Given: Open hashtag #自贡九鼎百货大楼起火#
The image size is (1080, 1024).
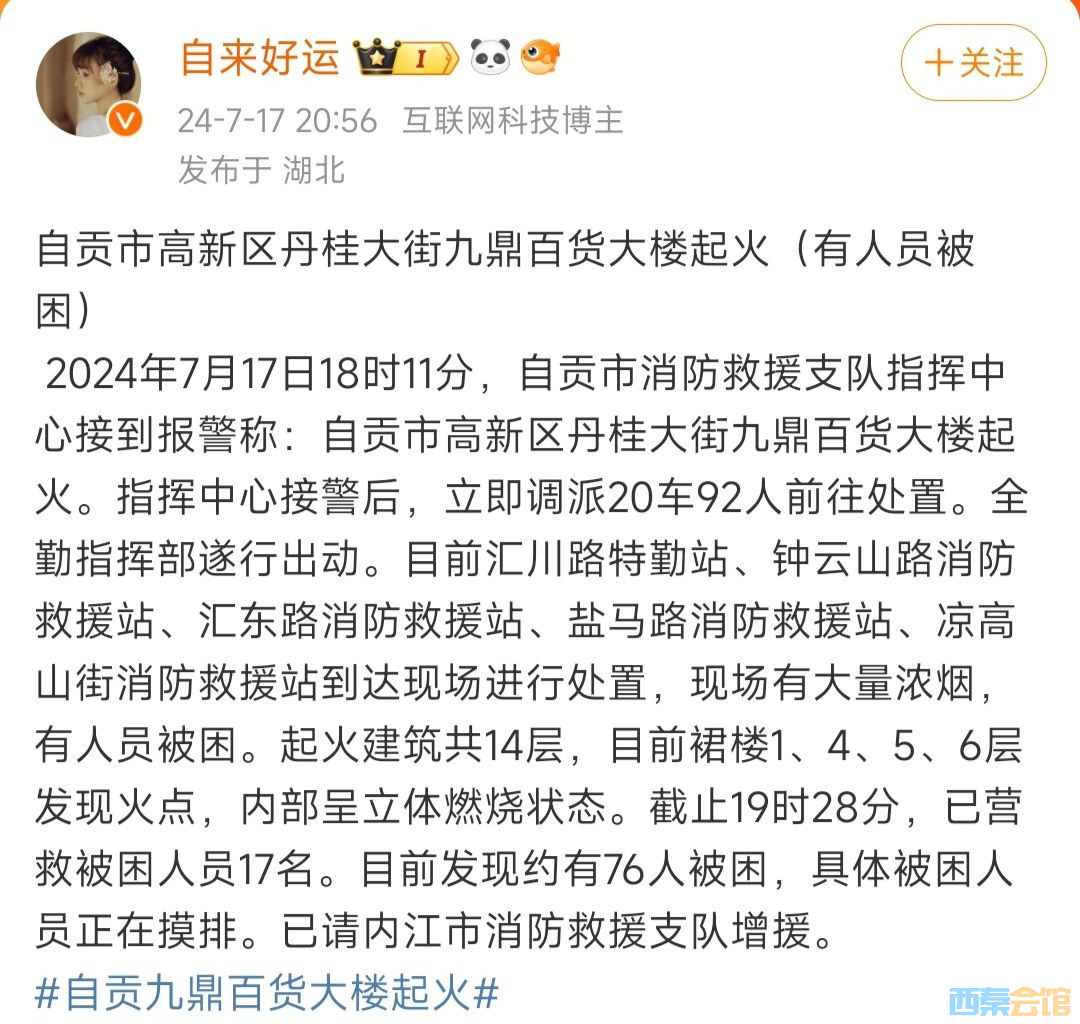Looking at the screenshot, I should click(x=267, y=993).
